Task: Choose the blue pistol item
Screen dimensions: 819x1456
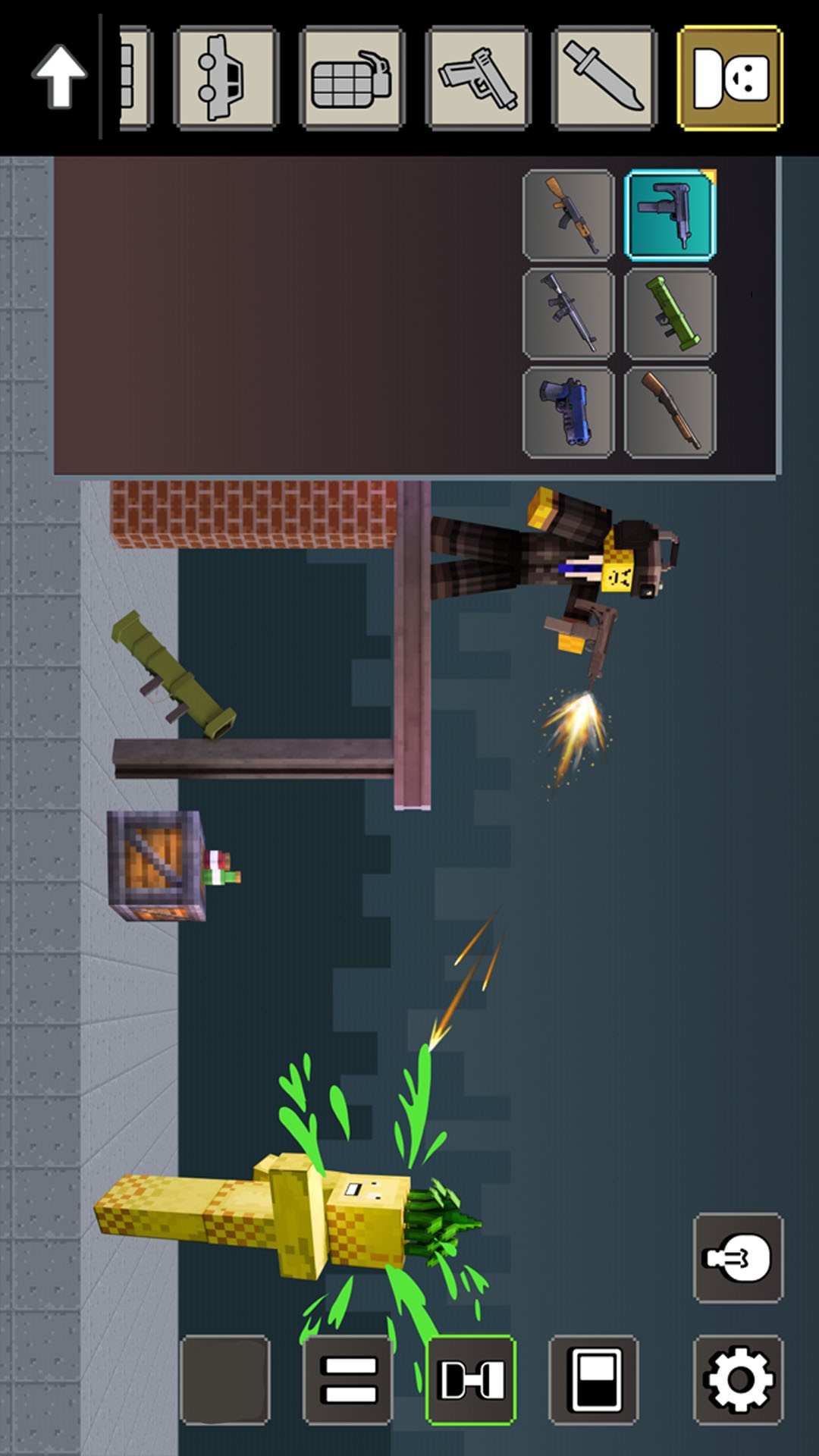Action: (x=569, y=413)
